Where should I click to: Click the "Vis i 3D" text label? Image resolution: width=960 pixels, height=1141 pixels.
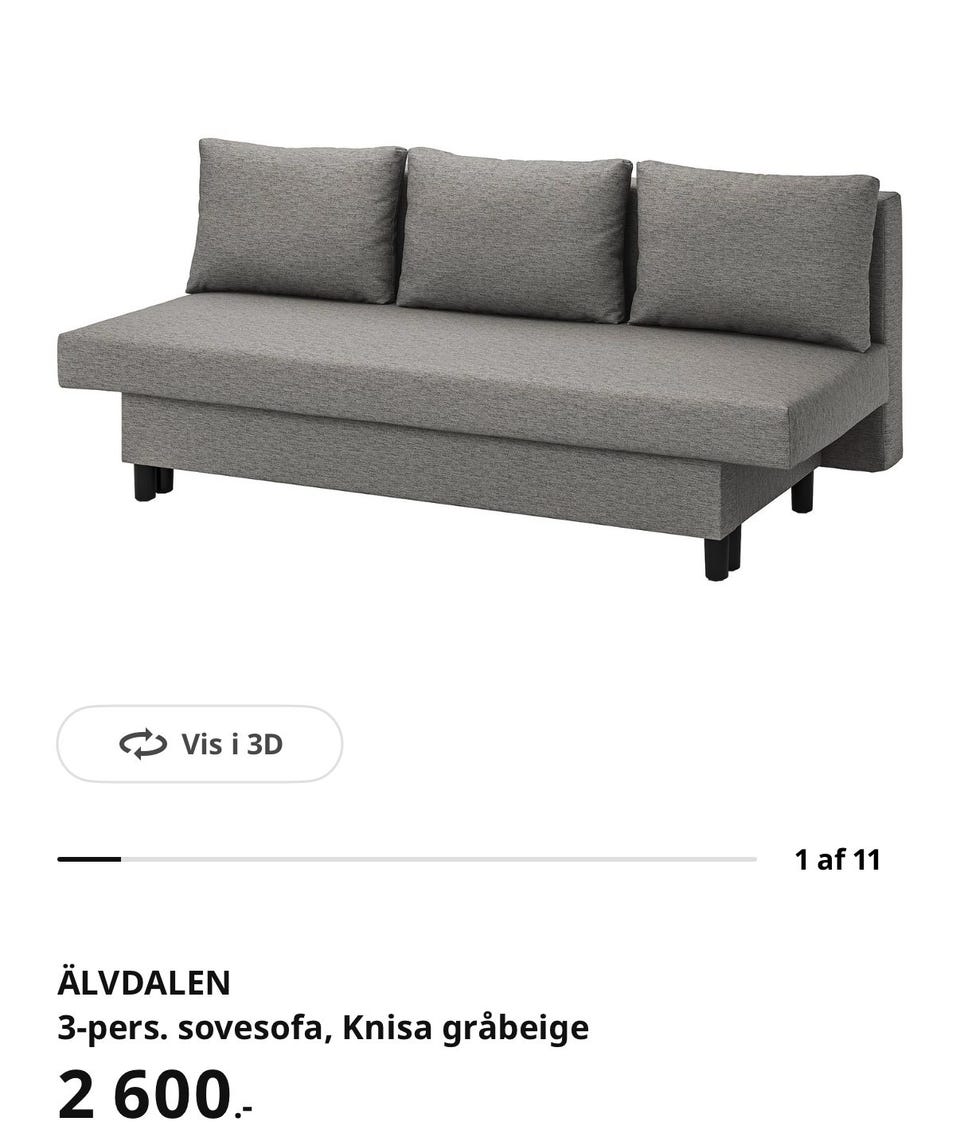tap(233, 743)
